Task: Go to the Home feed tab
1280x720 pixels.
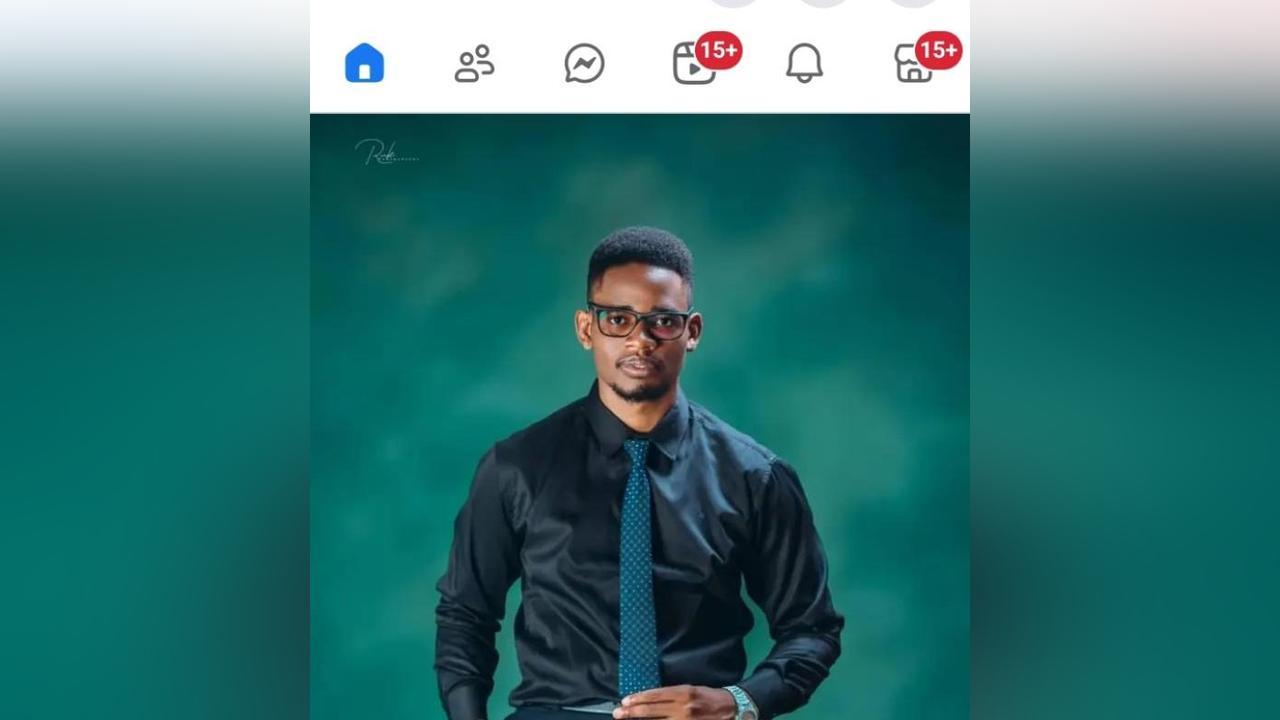Action: pos(364,63)
